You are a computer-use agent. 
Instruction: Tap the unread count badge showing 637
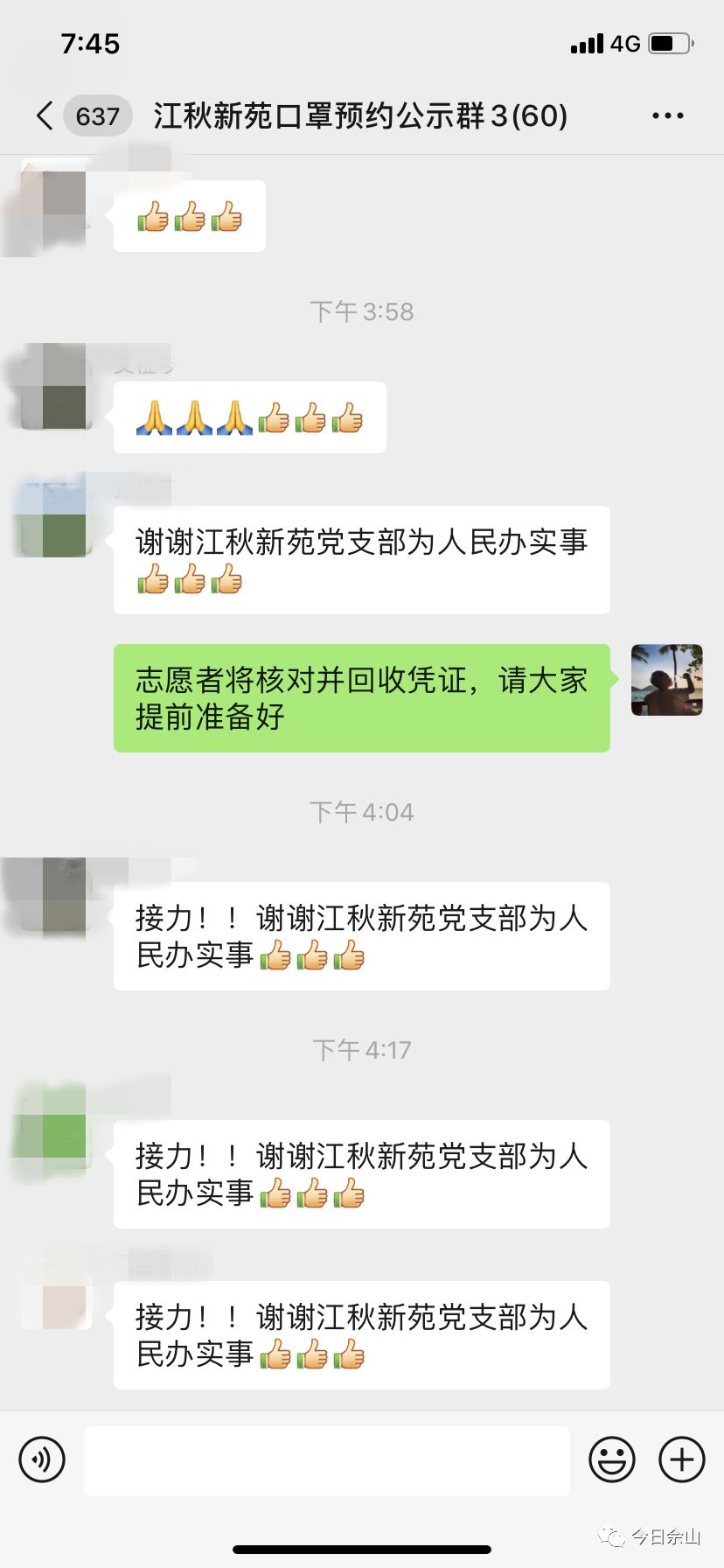[98, 115]
